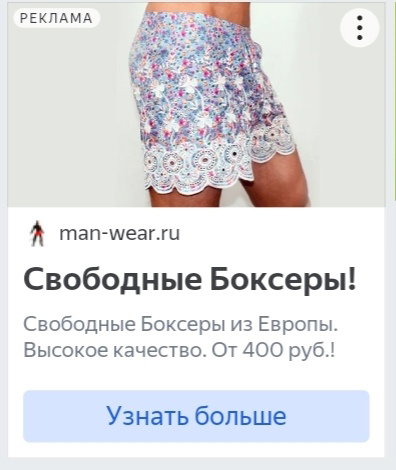Tap the 'Узнать больше' button
Image resolution: width=396 pixels, height=470 pixels.
coord(196,416)
